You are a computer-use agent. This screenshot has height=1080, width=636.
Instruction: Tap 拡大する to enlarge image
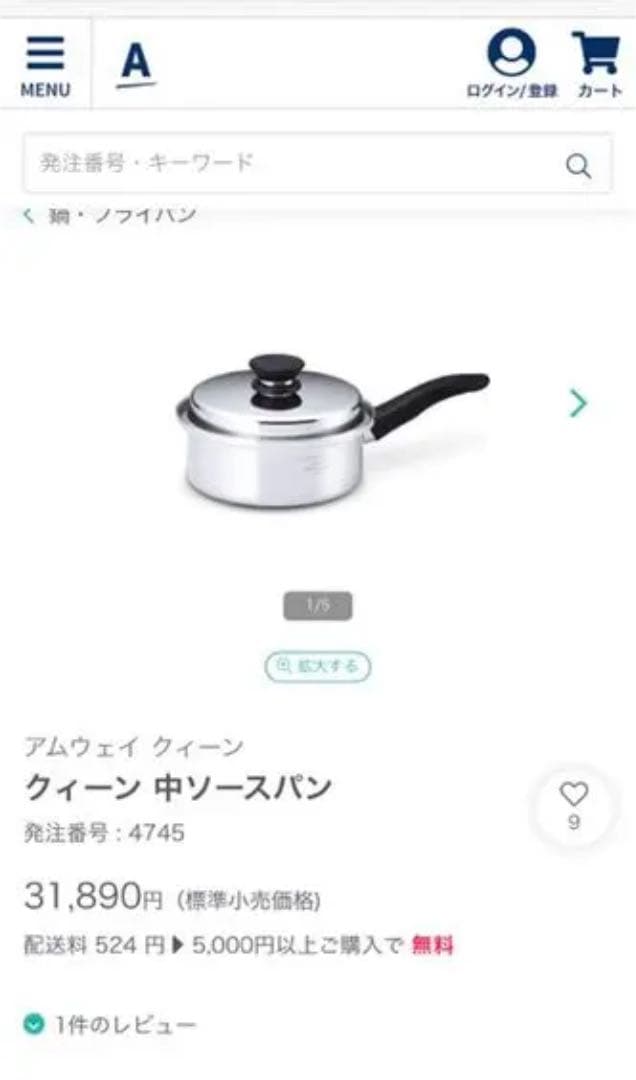tap(318, 666)
